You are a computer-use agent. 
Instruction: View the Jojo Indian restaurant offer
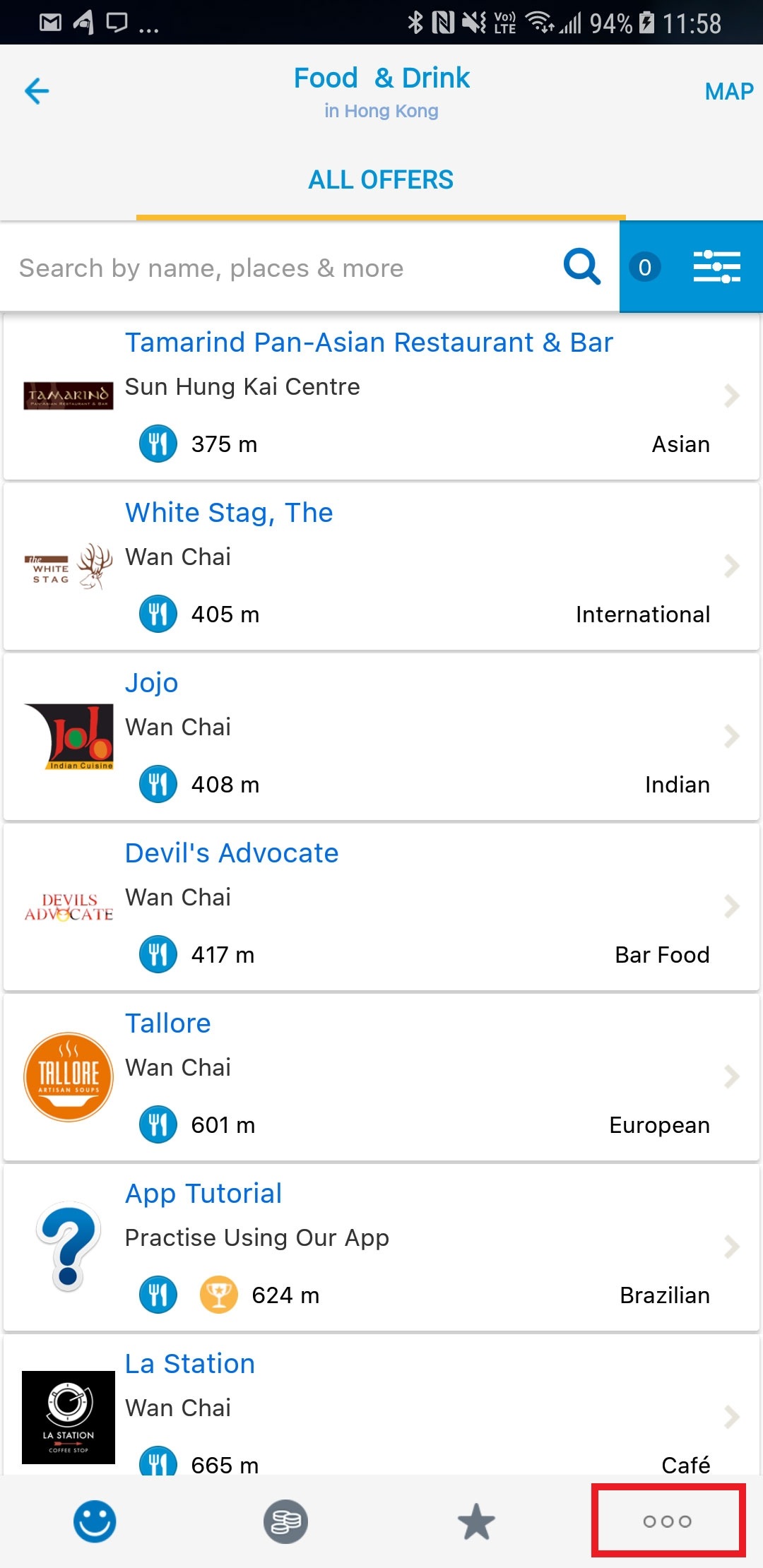click(x=381, y=737)
